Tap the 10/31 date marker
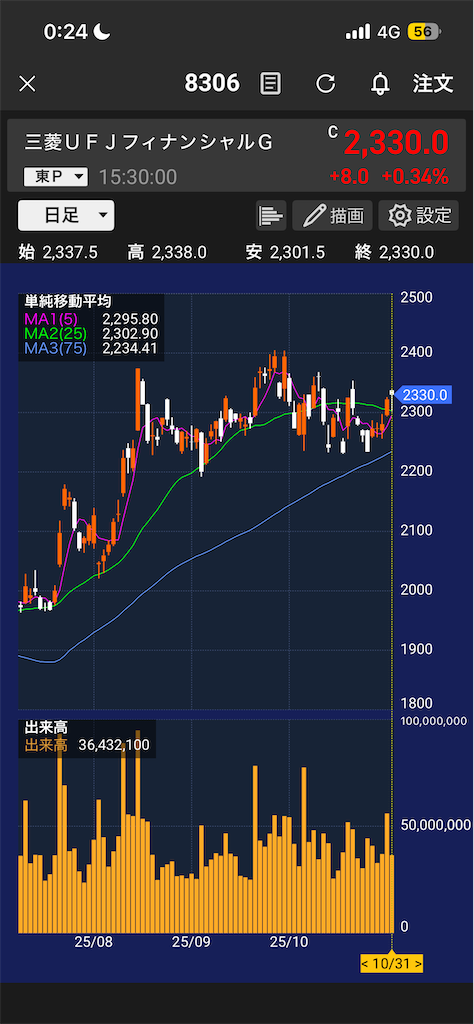The image size is (474, 1024). [392, 963]
